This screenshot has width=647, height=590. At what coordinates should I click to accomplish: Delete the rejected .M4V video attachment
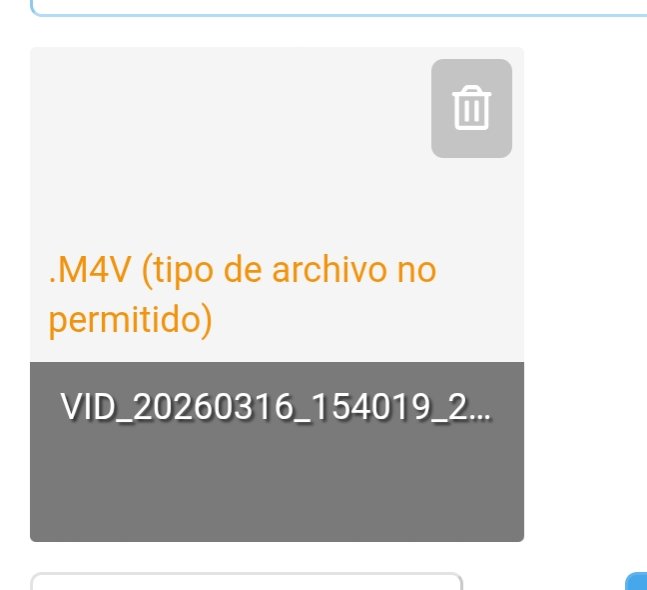coord(471,108)
